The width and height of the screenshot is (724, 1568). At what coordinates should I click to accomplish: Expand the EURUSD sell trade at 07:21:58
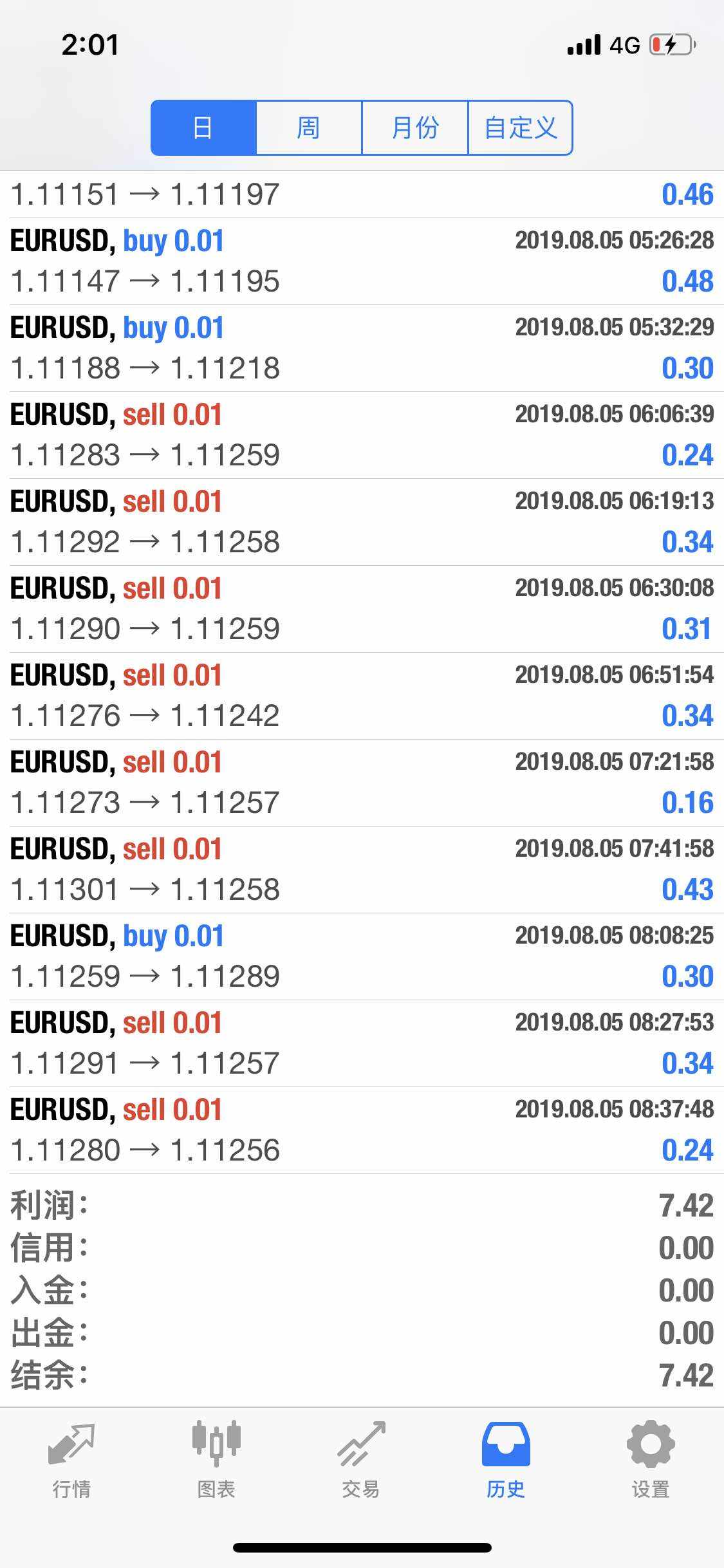(x=362, y=783)
